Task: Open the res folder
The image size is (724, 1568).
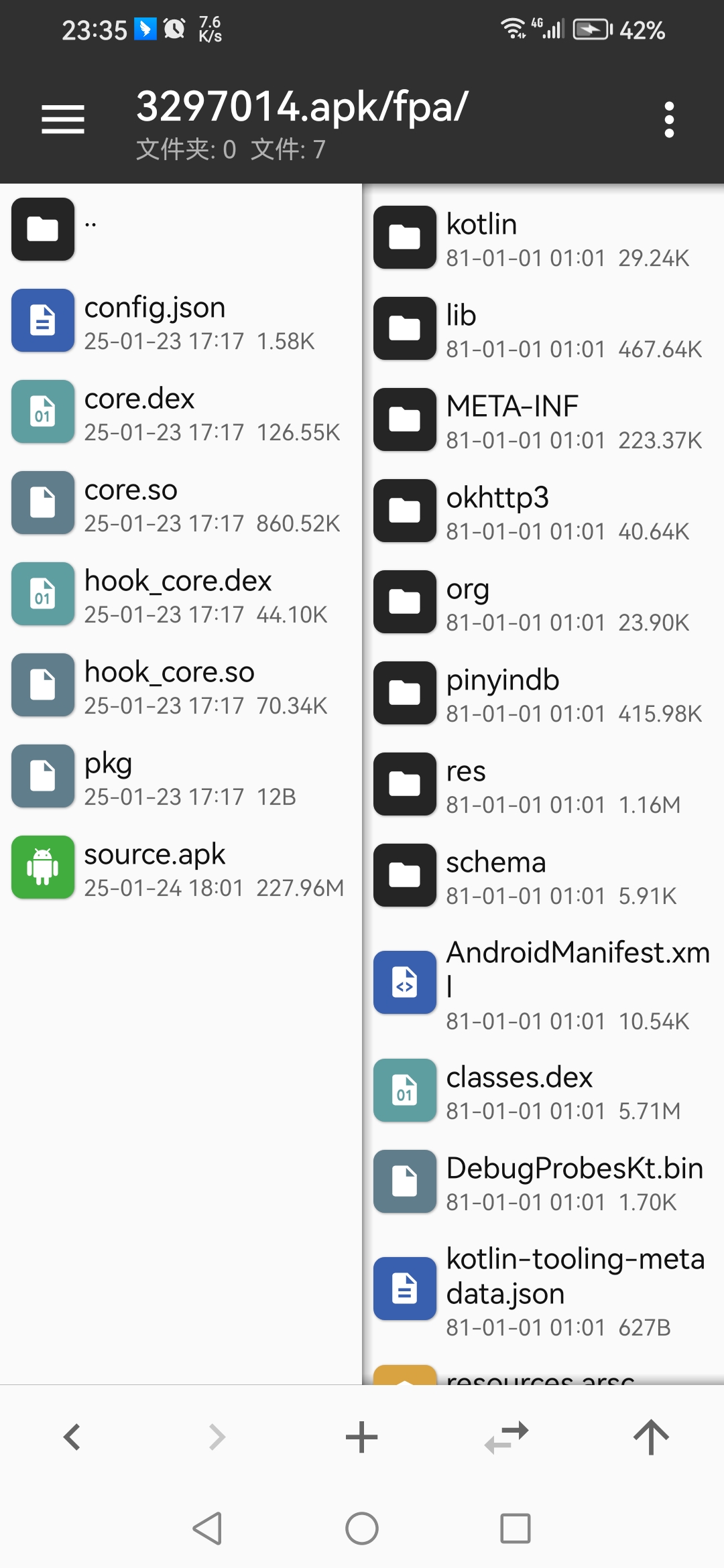Action: [544, 784]
